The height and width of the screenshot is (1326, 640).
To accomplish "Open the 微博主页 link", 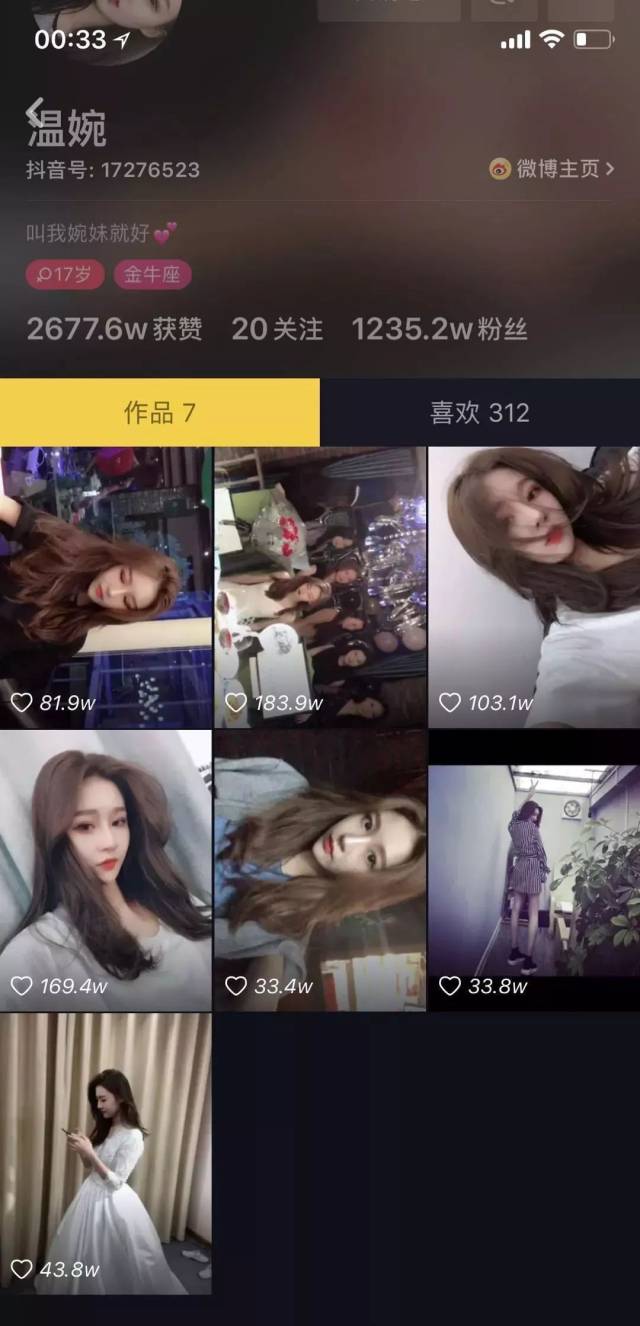I will click(x=552, y=169).
